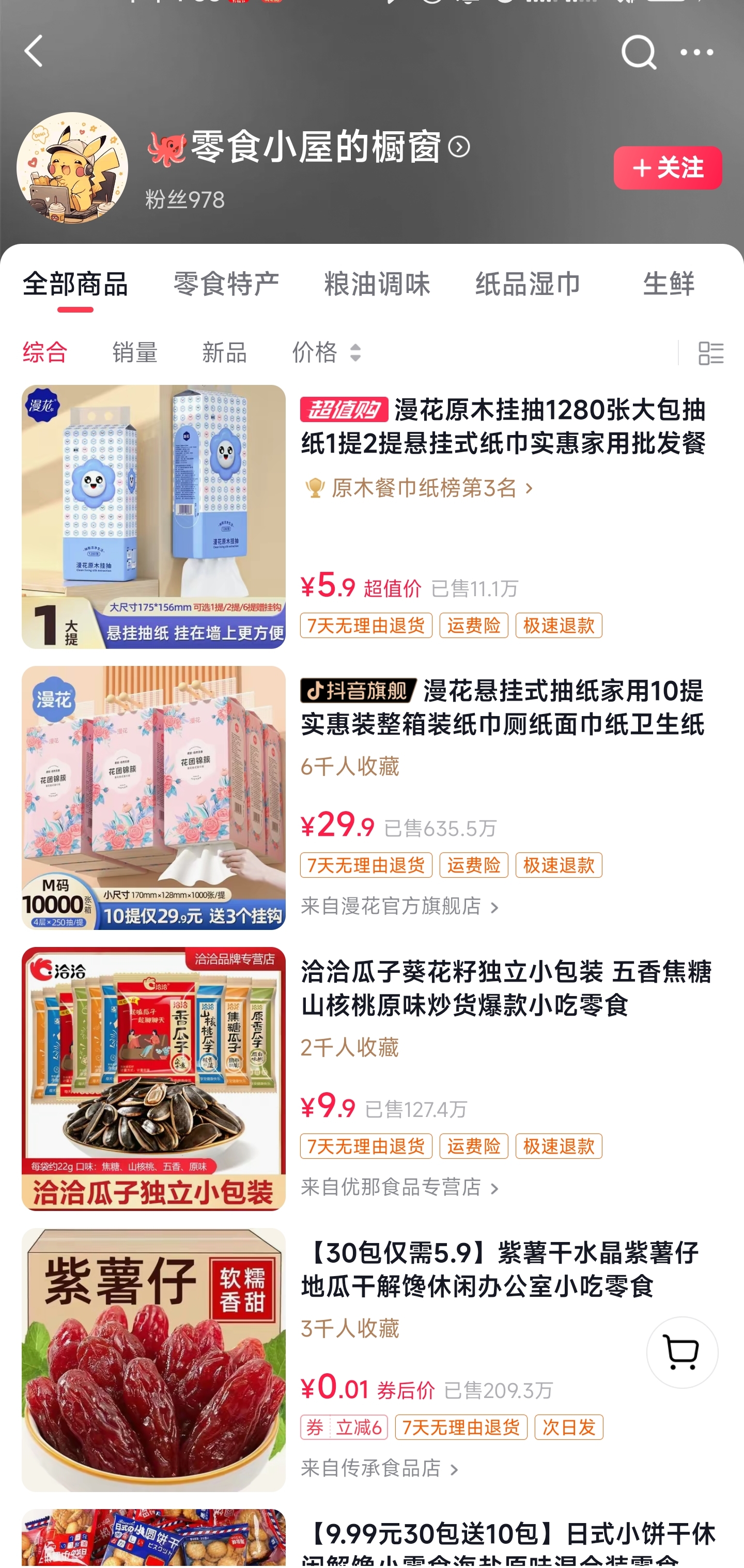The image size is (744, 1568).
Task: Sort products by 价格
Action: (327, 352)
